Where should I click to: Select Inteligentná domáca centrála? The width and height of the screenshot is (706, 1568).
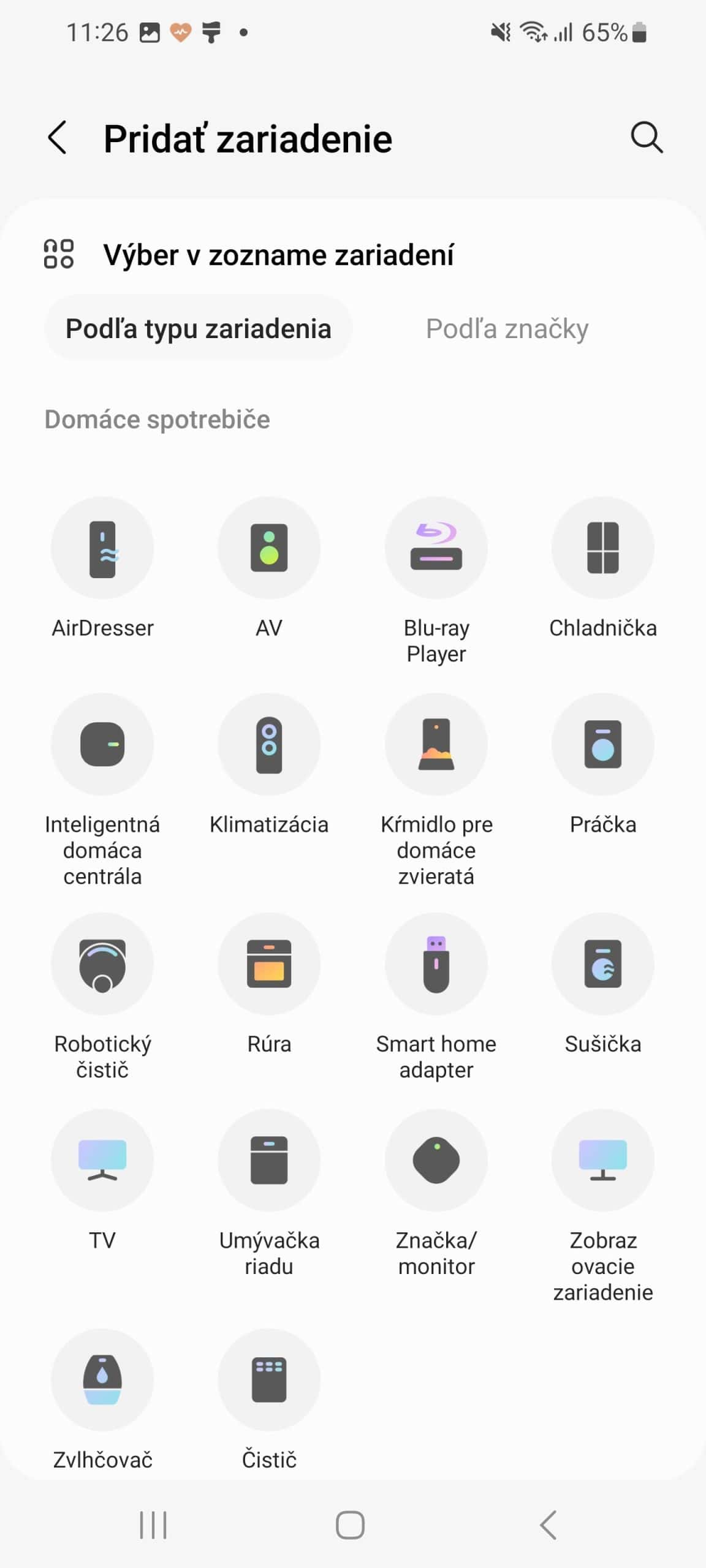(x=102, y=744)
